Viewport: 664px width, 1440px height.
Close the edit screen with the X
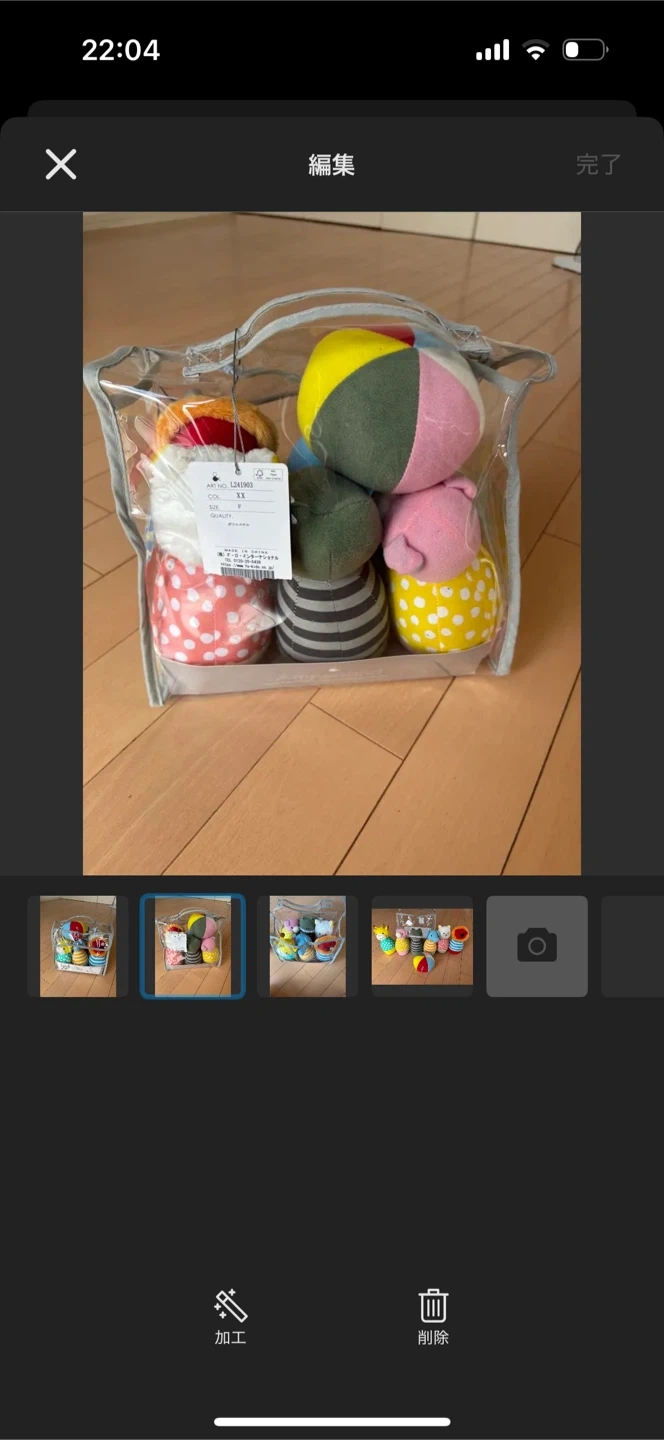pyautogui.click(x=61, y=164)
